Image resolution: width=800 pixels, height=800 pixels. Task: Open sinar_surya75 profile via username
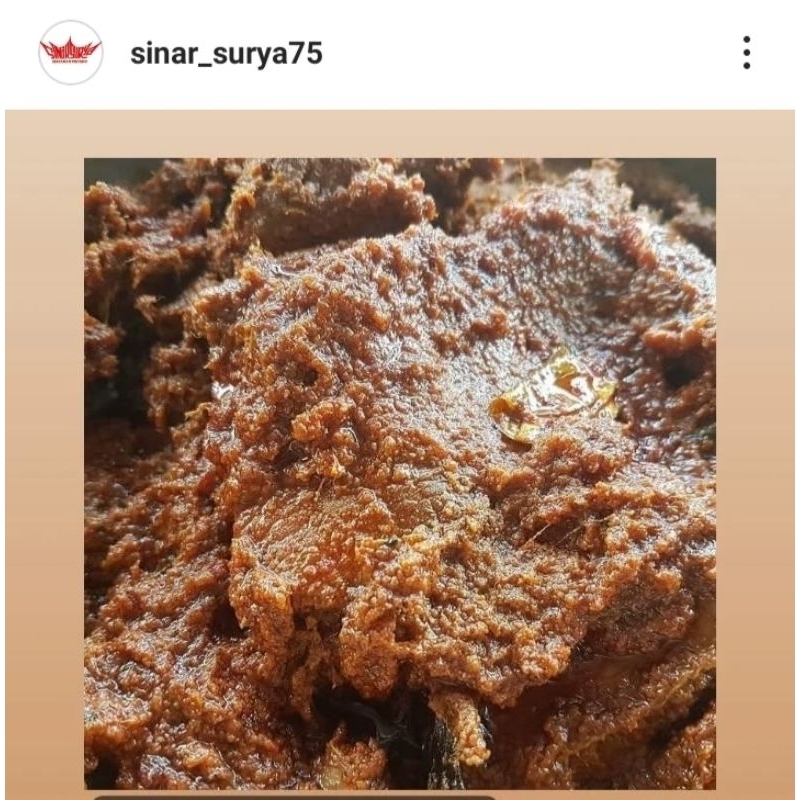(x=226, y=53)
